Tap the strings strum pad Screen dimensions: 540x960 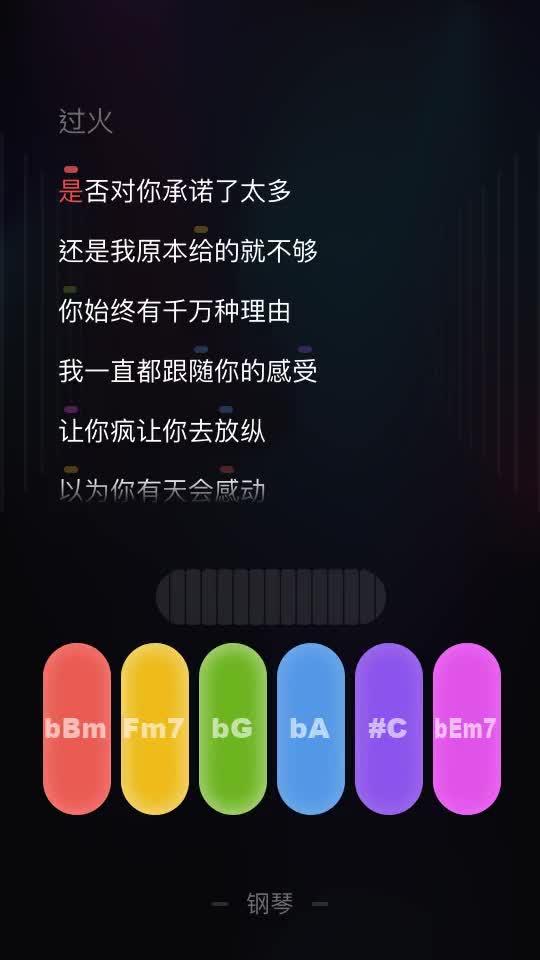271,597
